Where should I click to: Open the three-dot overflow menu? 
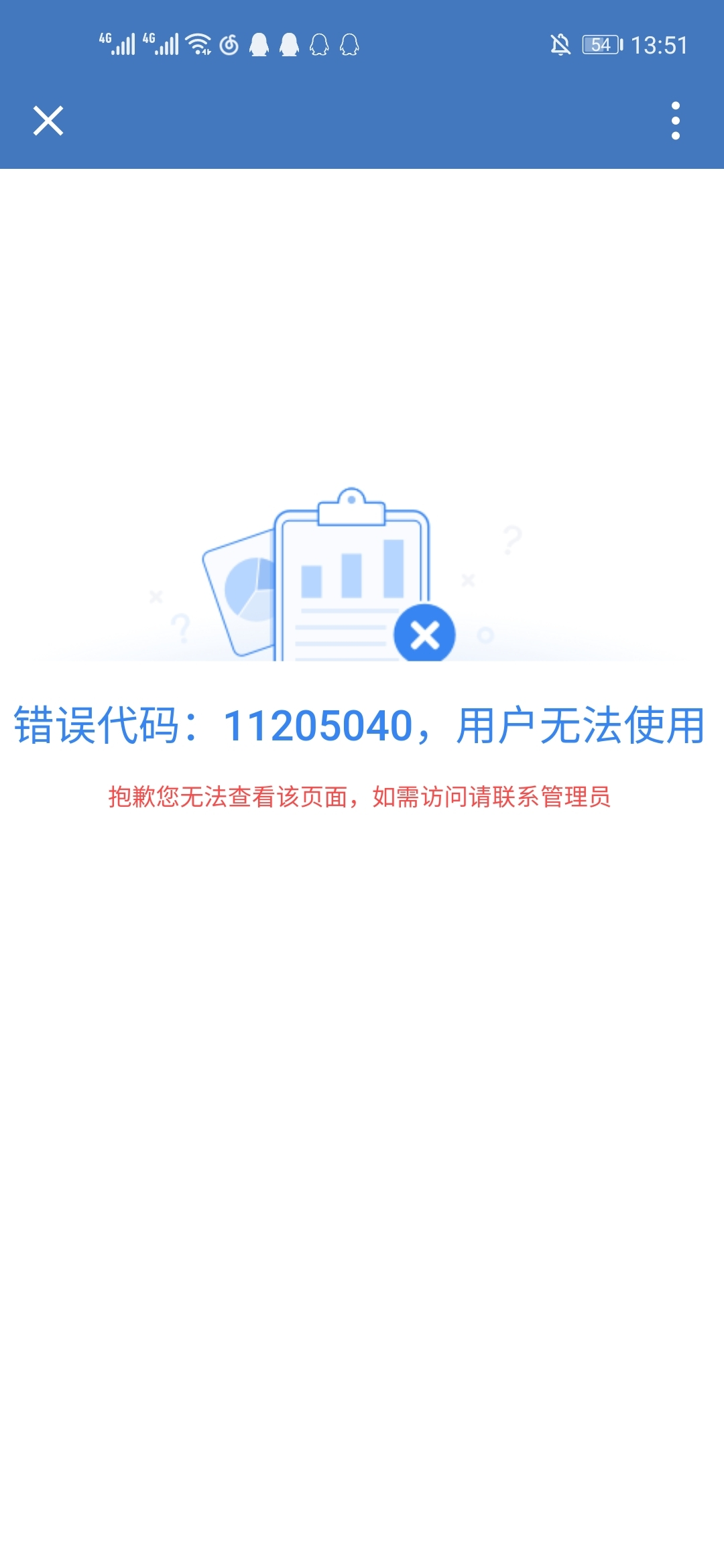pos(675,121)
